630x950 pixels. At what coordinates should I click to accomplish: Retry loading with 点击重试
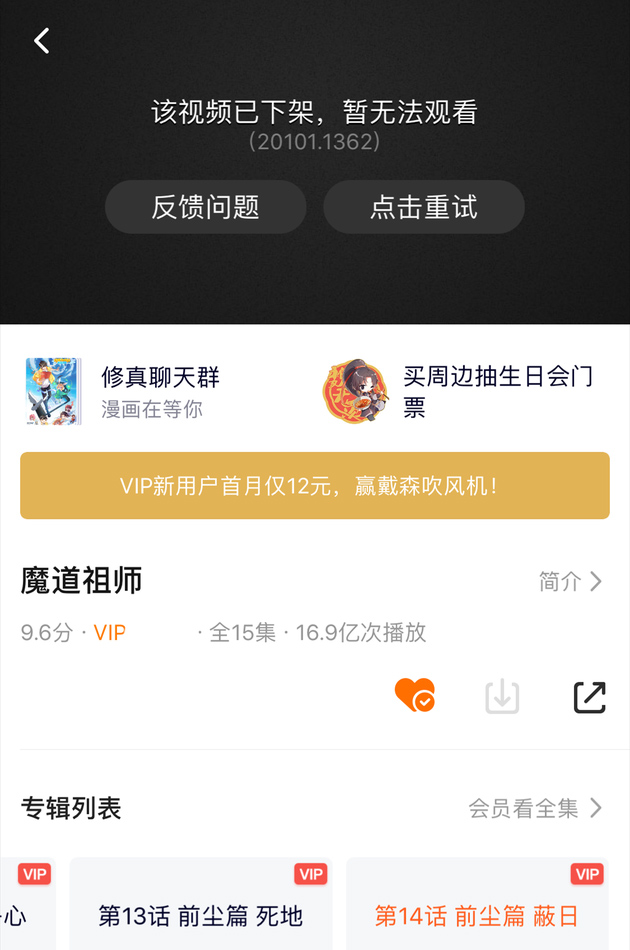[x=424, y=207]
